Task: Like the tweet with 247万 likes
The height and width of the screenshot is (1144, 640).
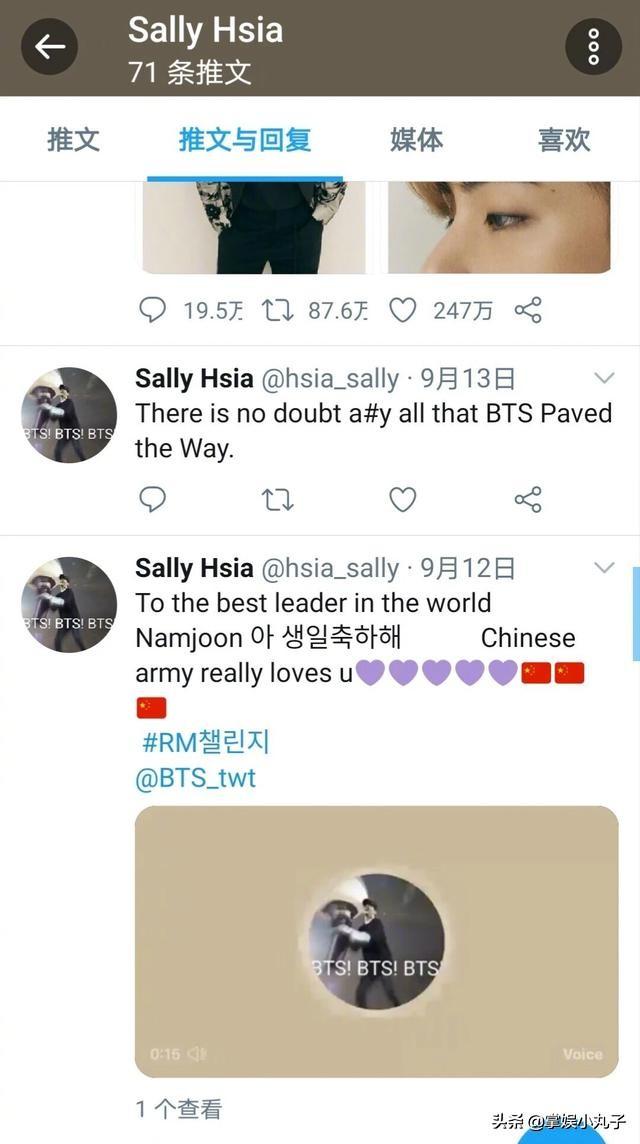Action: click(402, 311)
